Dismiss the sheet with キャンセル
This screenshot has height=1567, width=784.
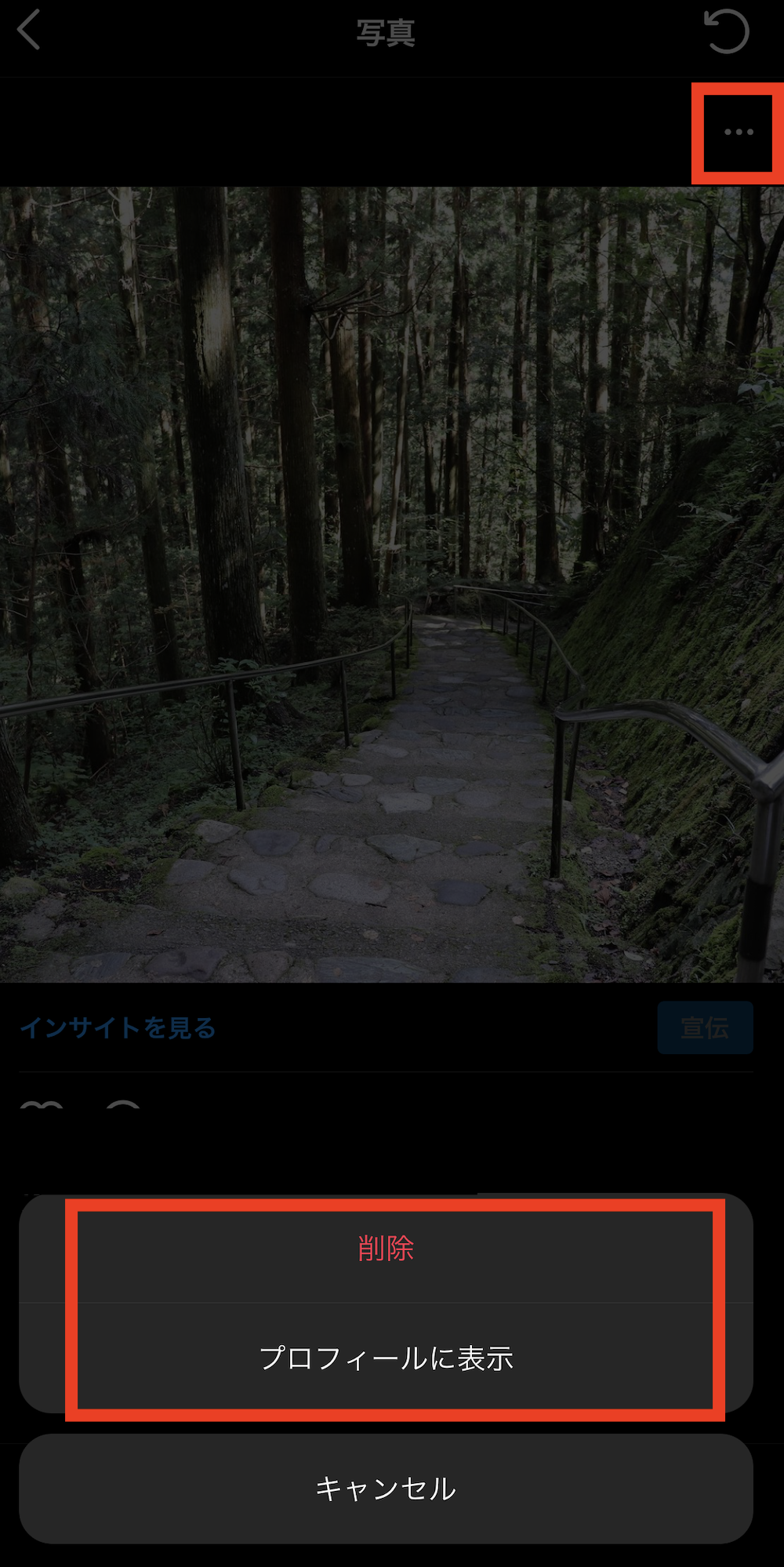(x=386, y=1488)
